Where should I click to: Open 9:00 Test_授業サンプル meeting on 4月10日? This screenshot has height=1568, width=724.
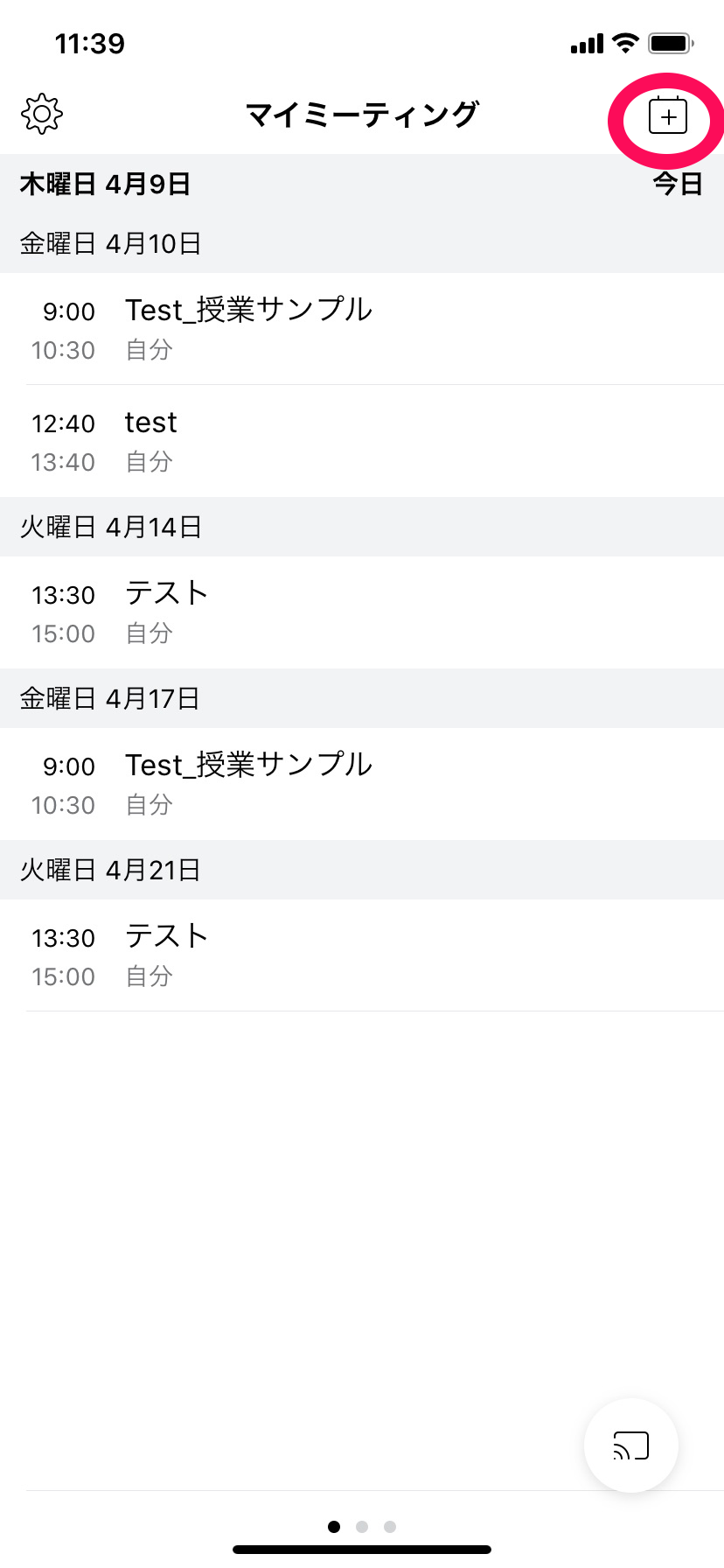pyautogui.click(x=362, y=329)
